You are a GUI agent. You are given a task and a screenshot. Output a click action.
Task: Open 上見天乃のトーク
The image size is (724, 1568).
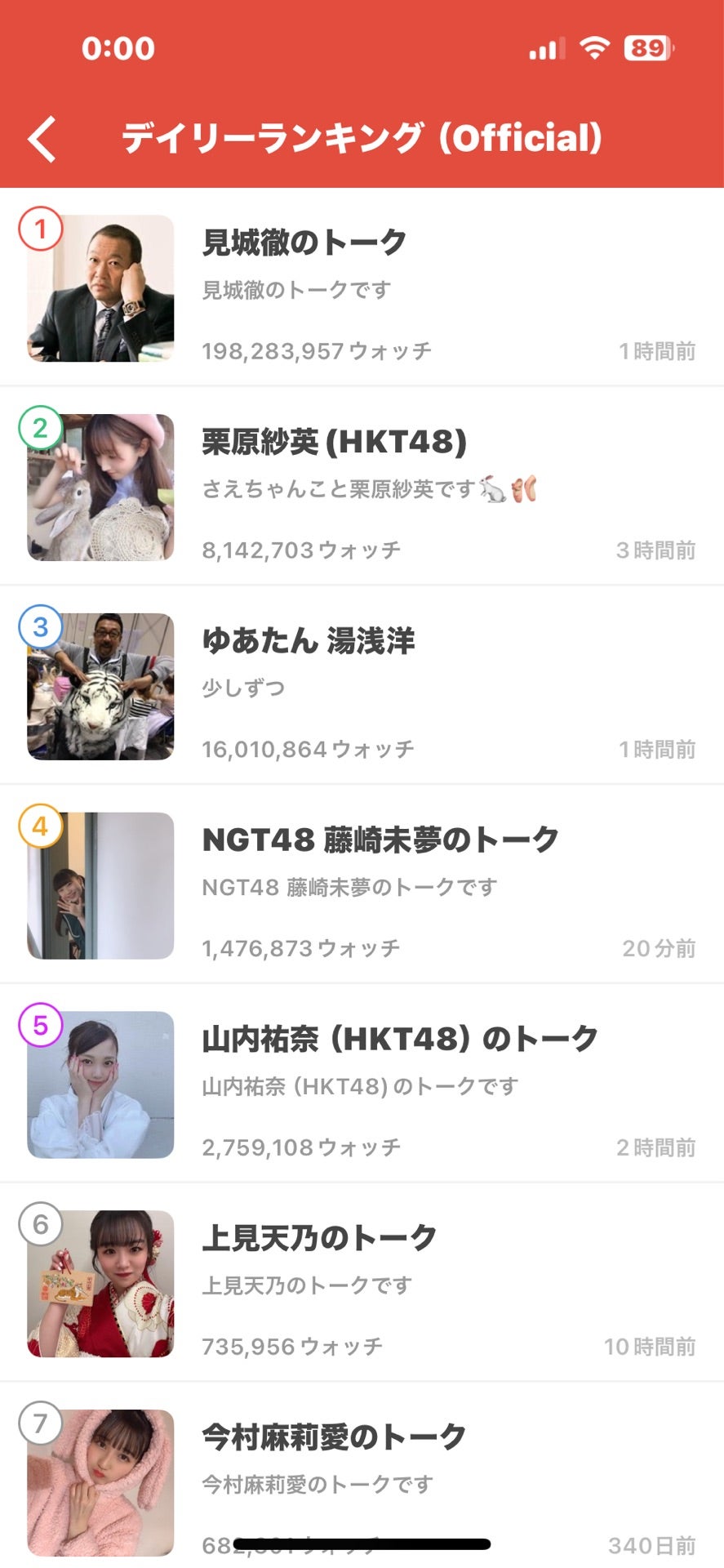[362, 1284]
